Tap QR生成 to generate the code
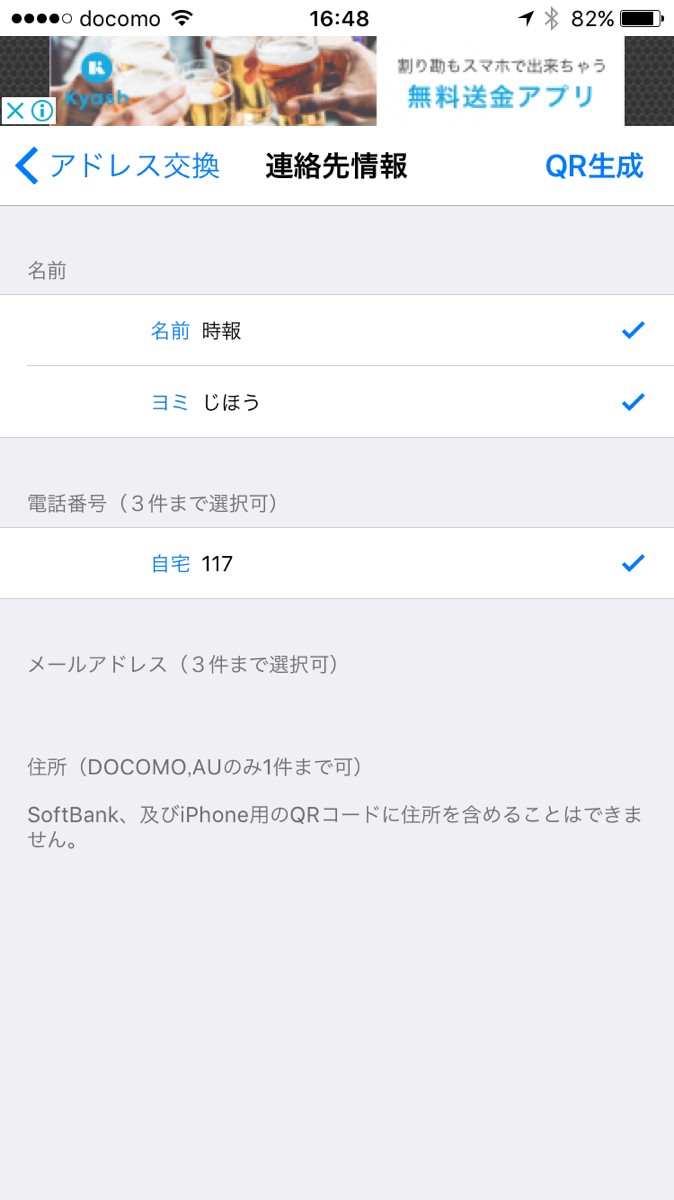674x1200 pixels. [x=594, y=166]
